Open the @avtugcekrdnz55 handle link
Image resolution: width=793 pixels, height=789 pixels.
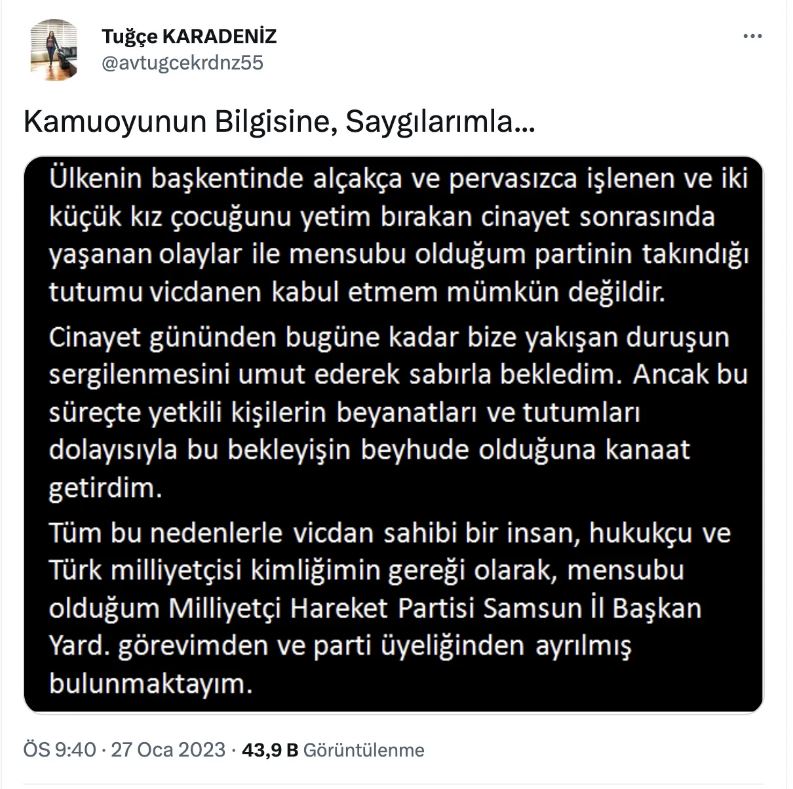(182, 62)
